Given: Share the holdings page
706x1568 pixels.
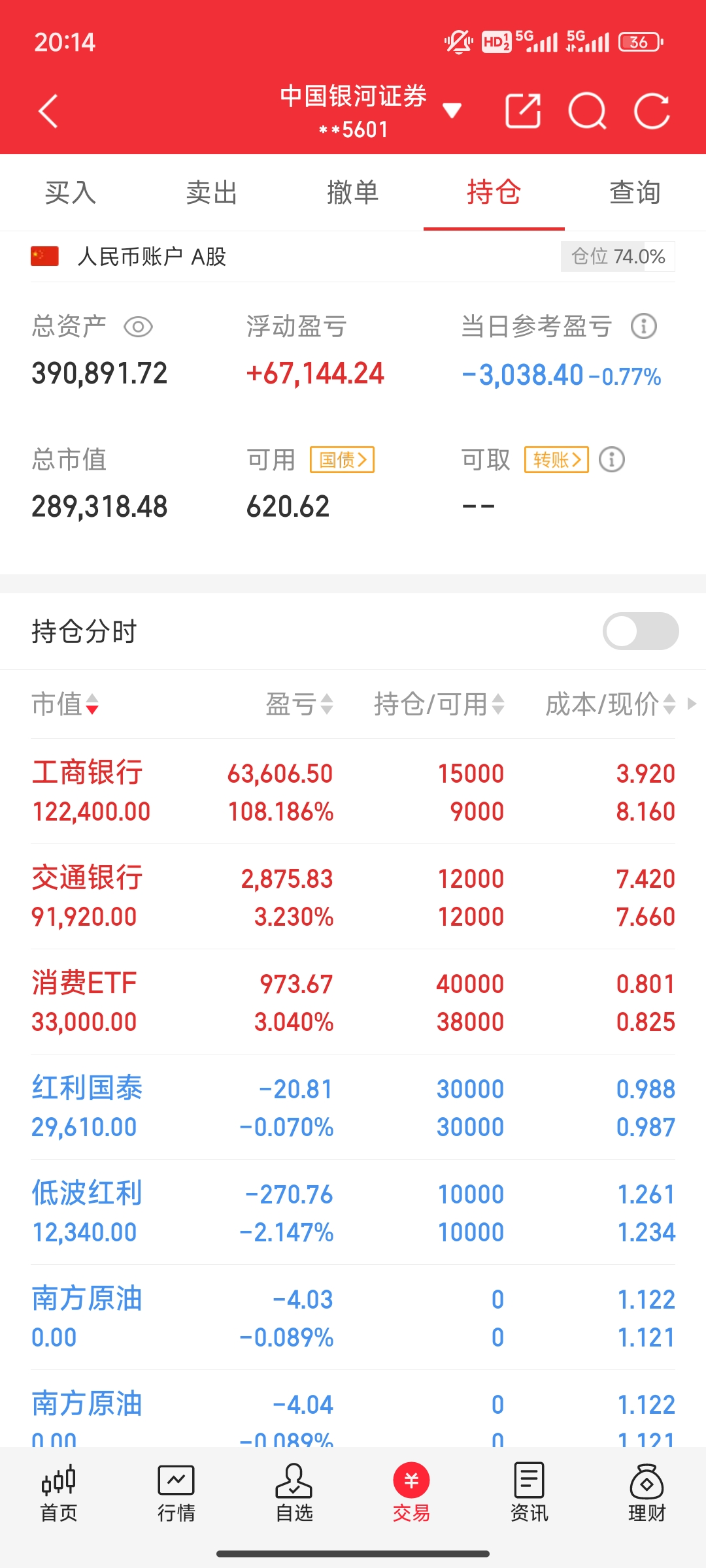Looking at the screenshot, I should coord(523,111).
